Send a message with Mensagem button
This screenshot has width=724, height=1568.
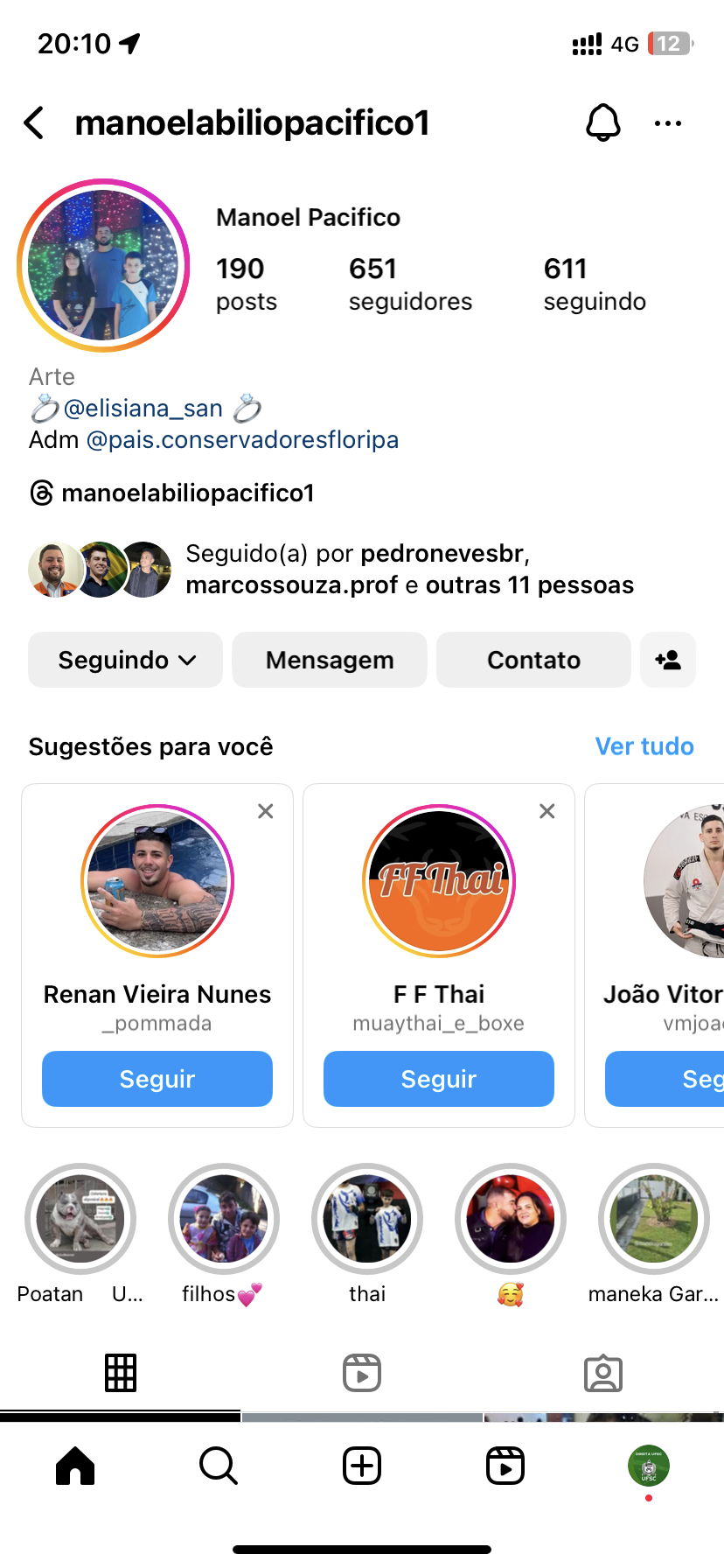330,660
